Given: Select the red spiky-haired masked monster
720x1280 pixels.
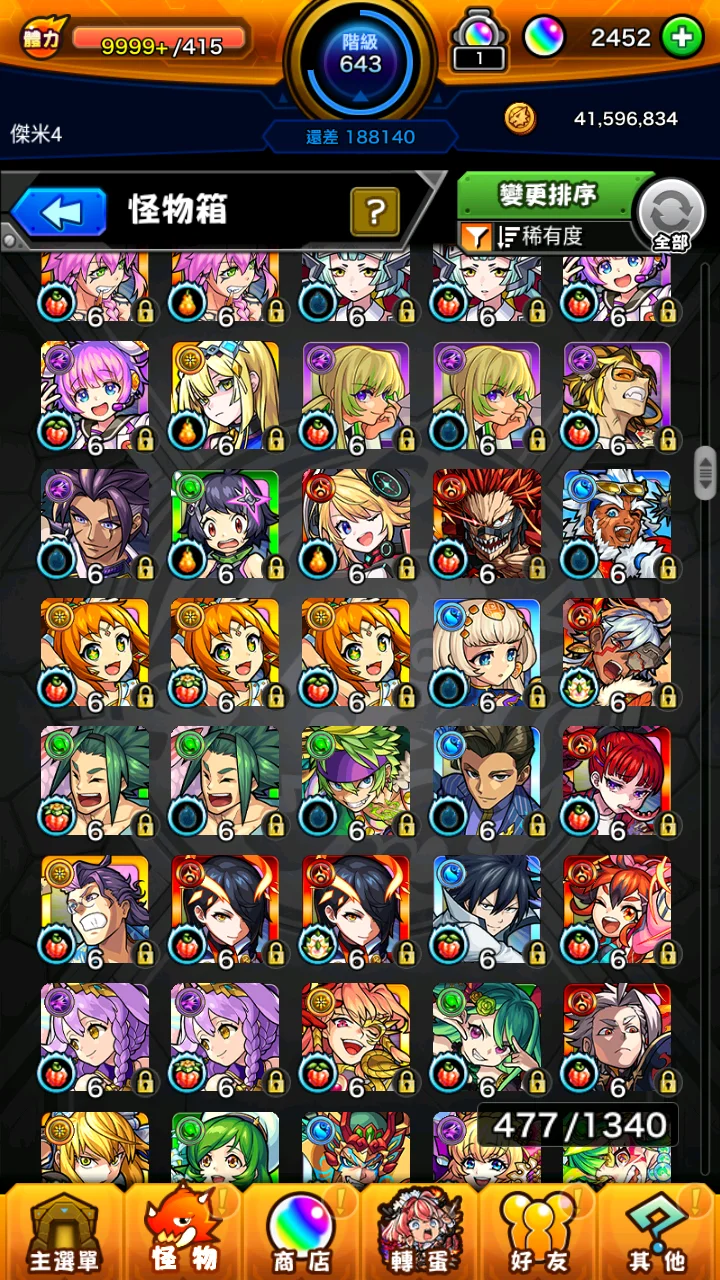Looking at the screenshot, I should pos(487,524).
